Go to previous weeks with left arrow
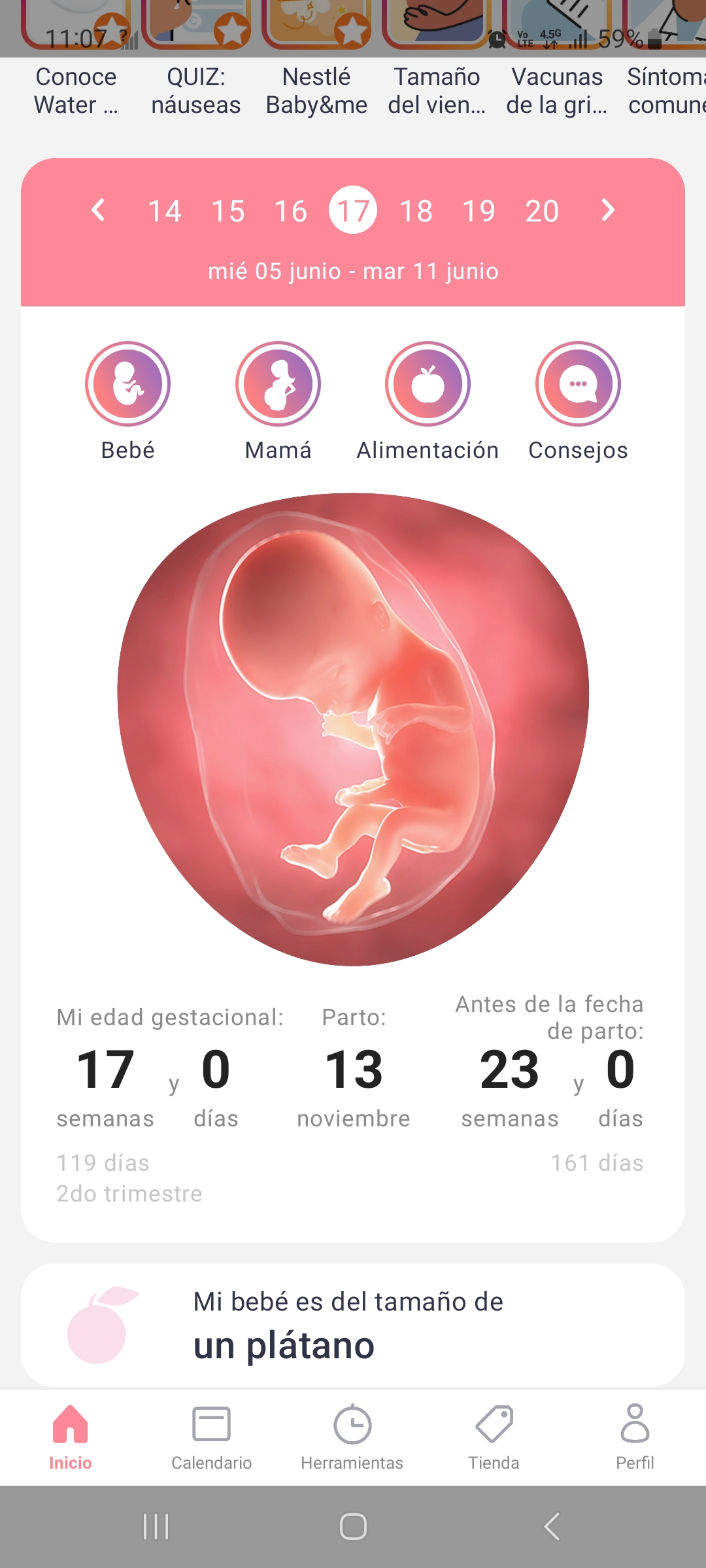The image size is (706, 1568). point(98,210)
